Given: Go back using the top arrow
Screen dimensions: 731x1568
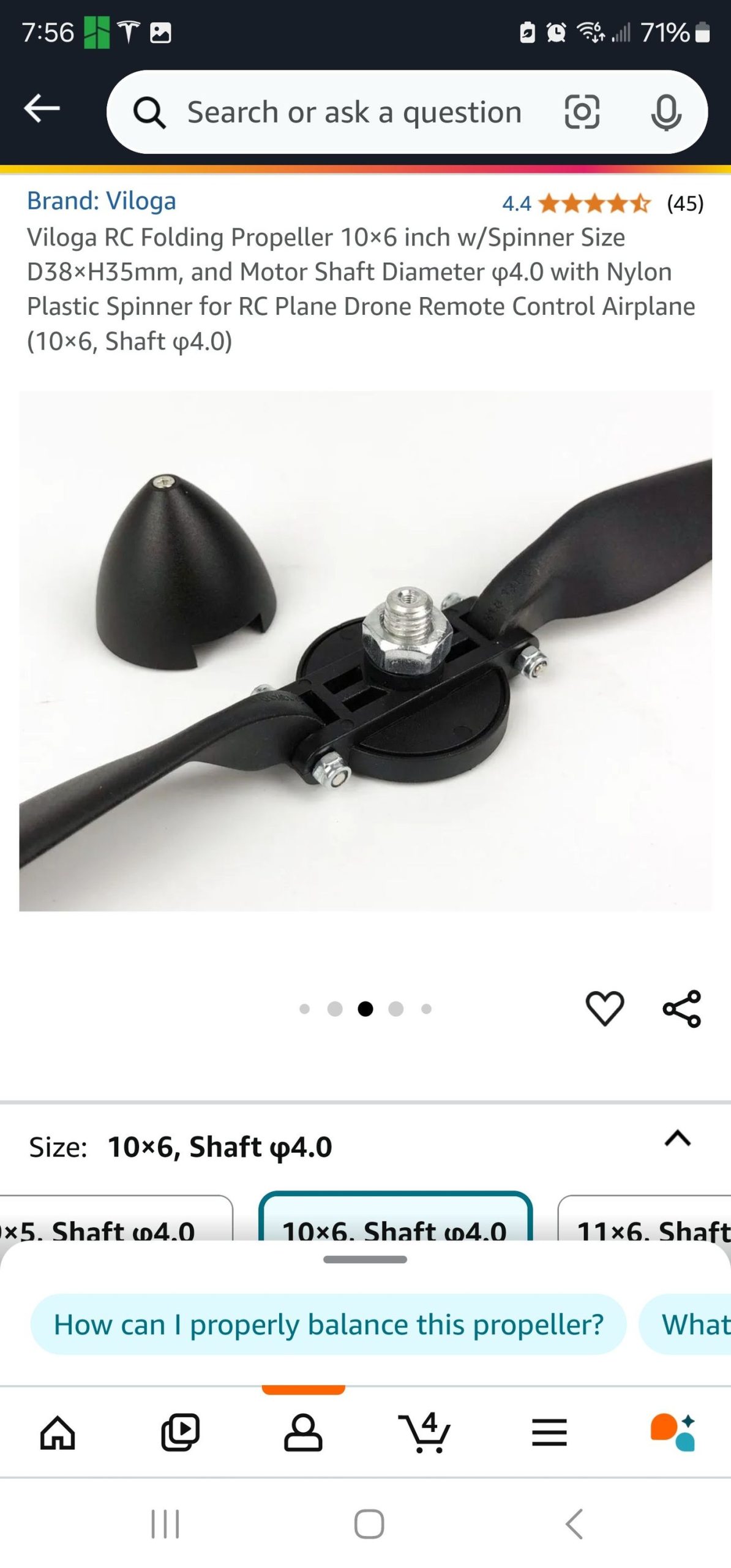Looking at the screenshot, I should (42, 110).
